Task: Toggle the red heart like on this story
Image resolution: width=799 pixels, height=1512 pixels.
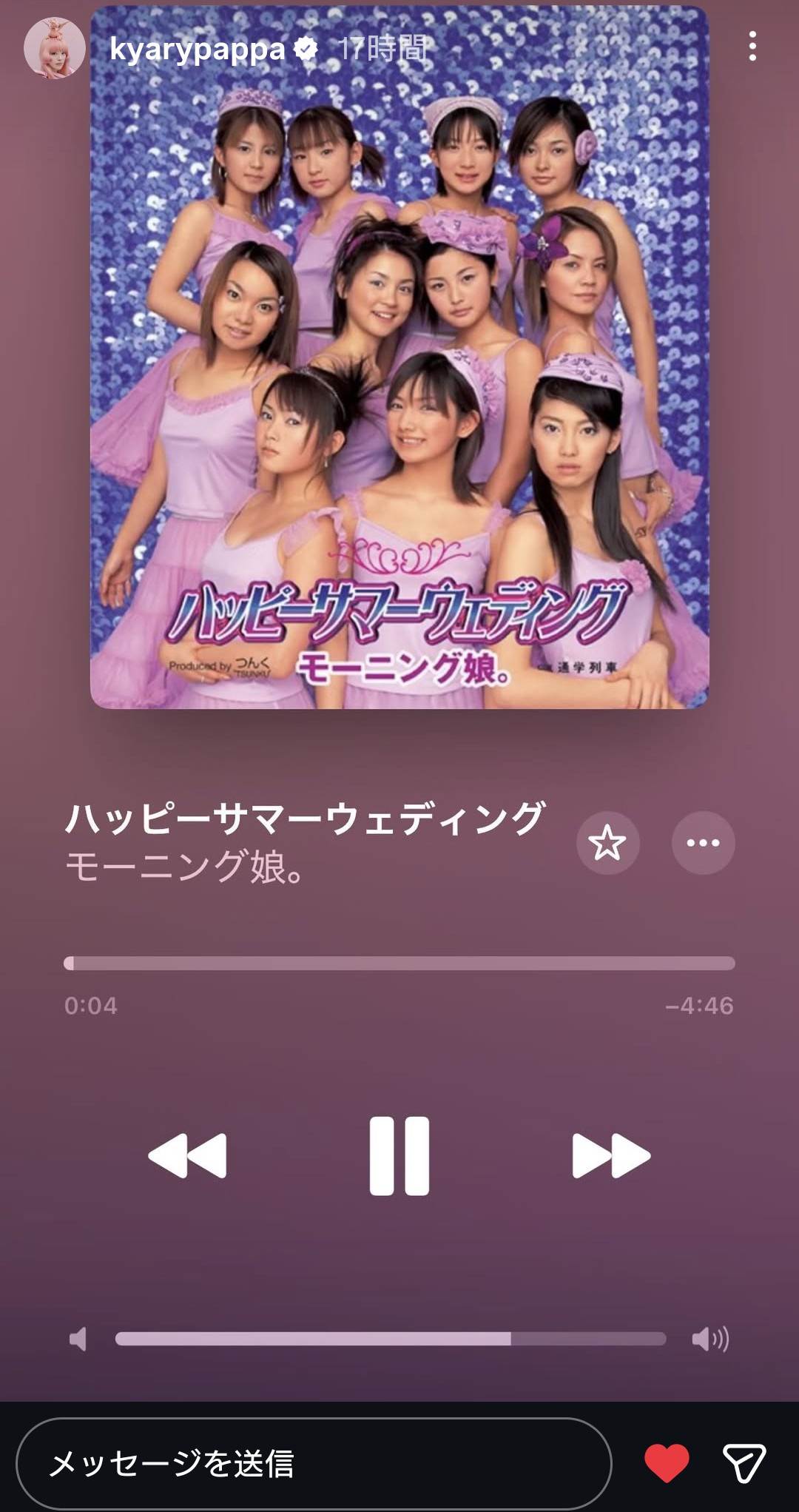Action: click(x=666, y=1462)
